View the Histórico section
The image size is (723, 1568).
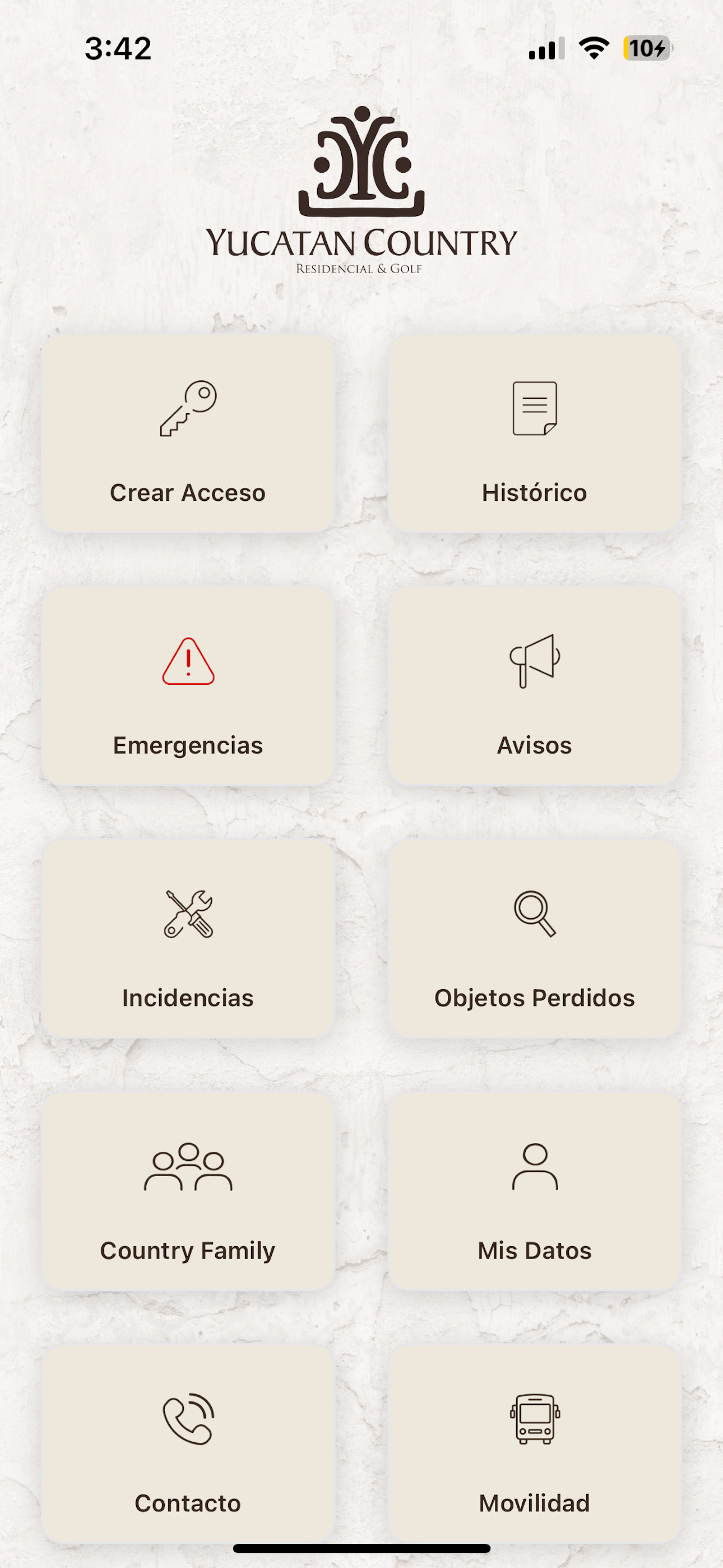click(x=534, y=433)
